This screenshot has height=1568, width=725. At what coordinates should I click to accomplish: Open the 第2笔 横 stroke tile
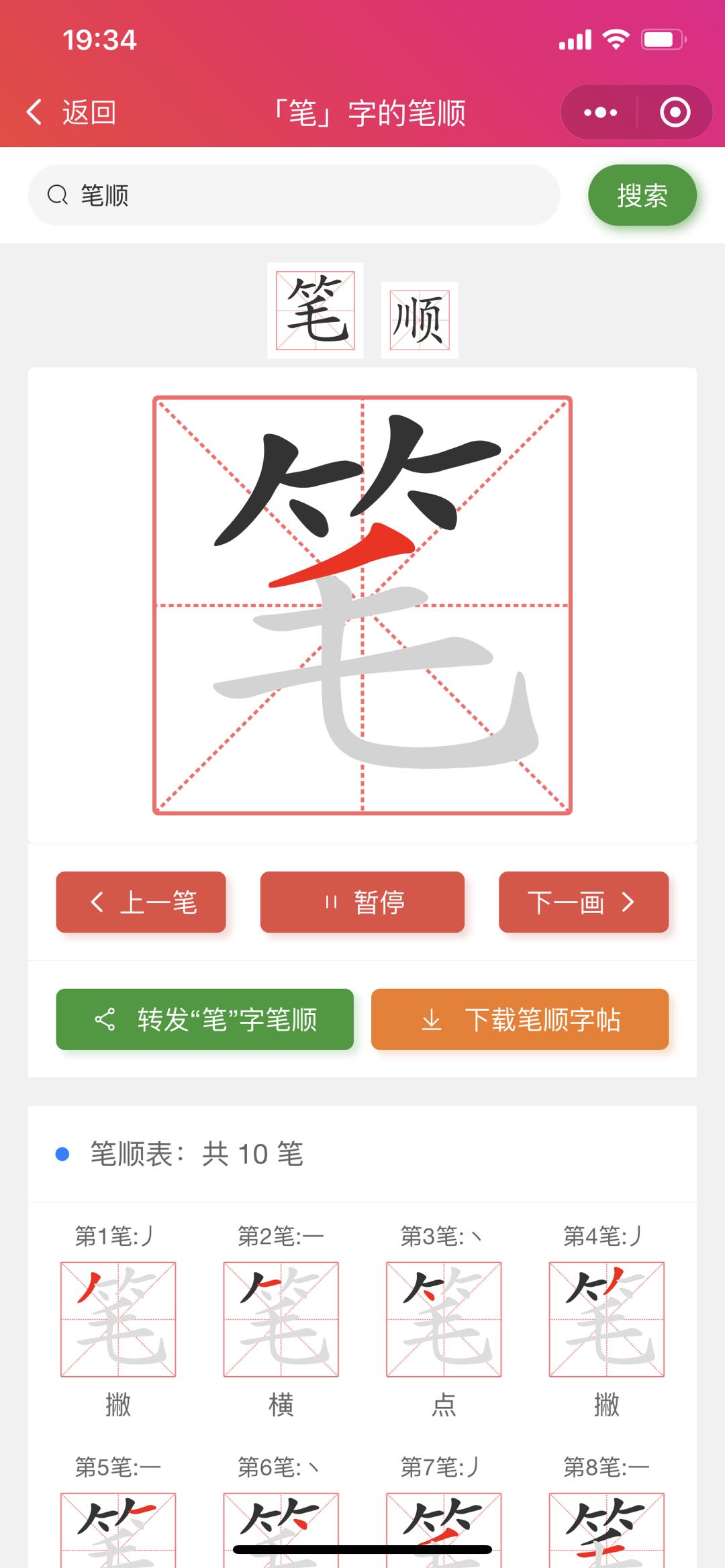[x=281, y=1319]
